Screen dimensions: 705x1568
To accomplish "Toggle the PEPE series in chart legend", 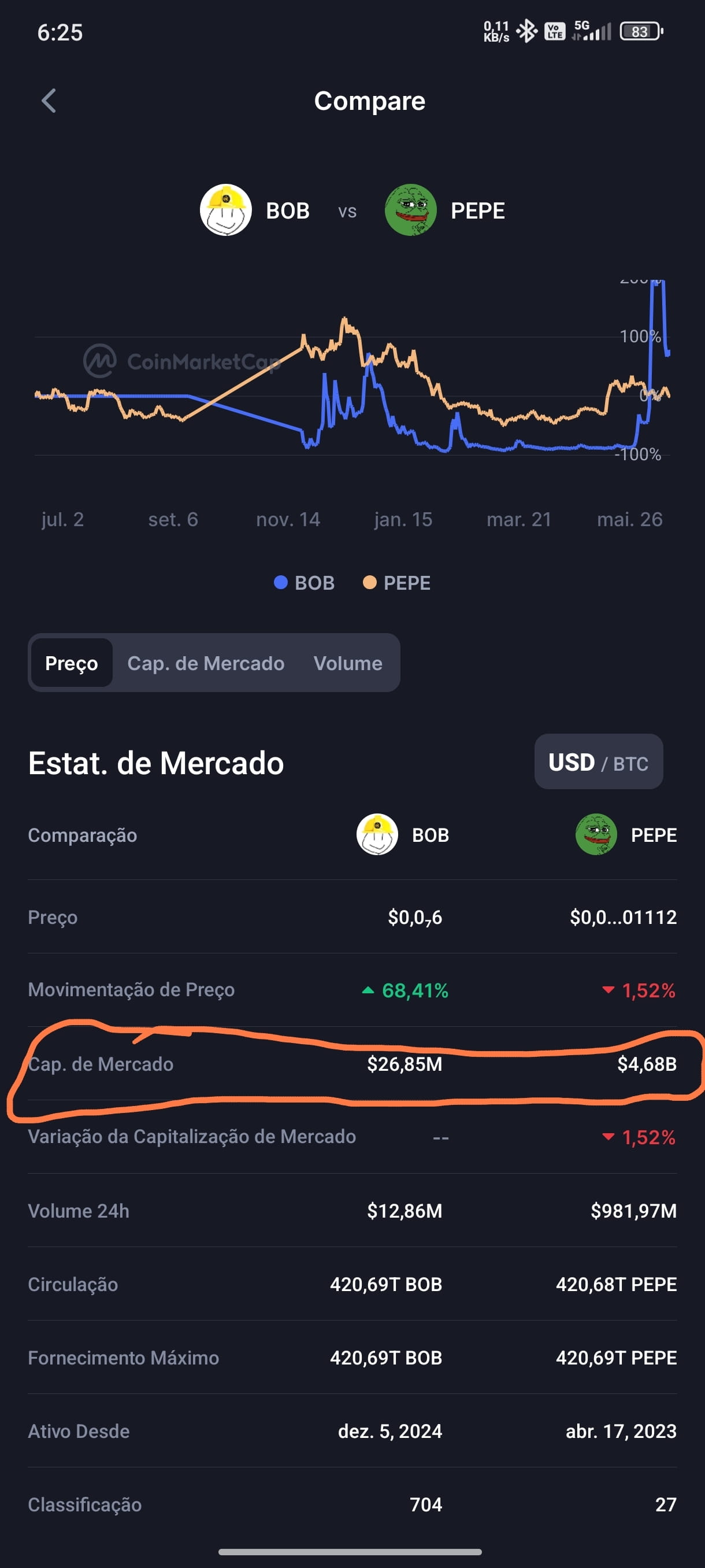I will point(396,583).
